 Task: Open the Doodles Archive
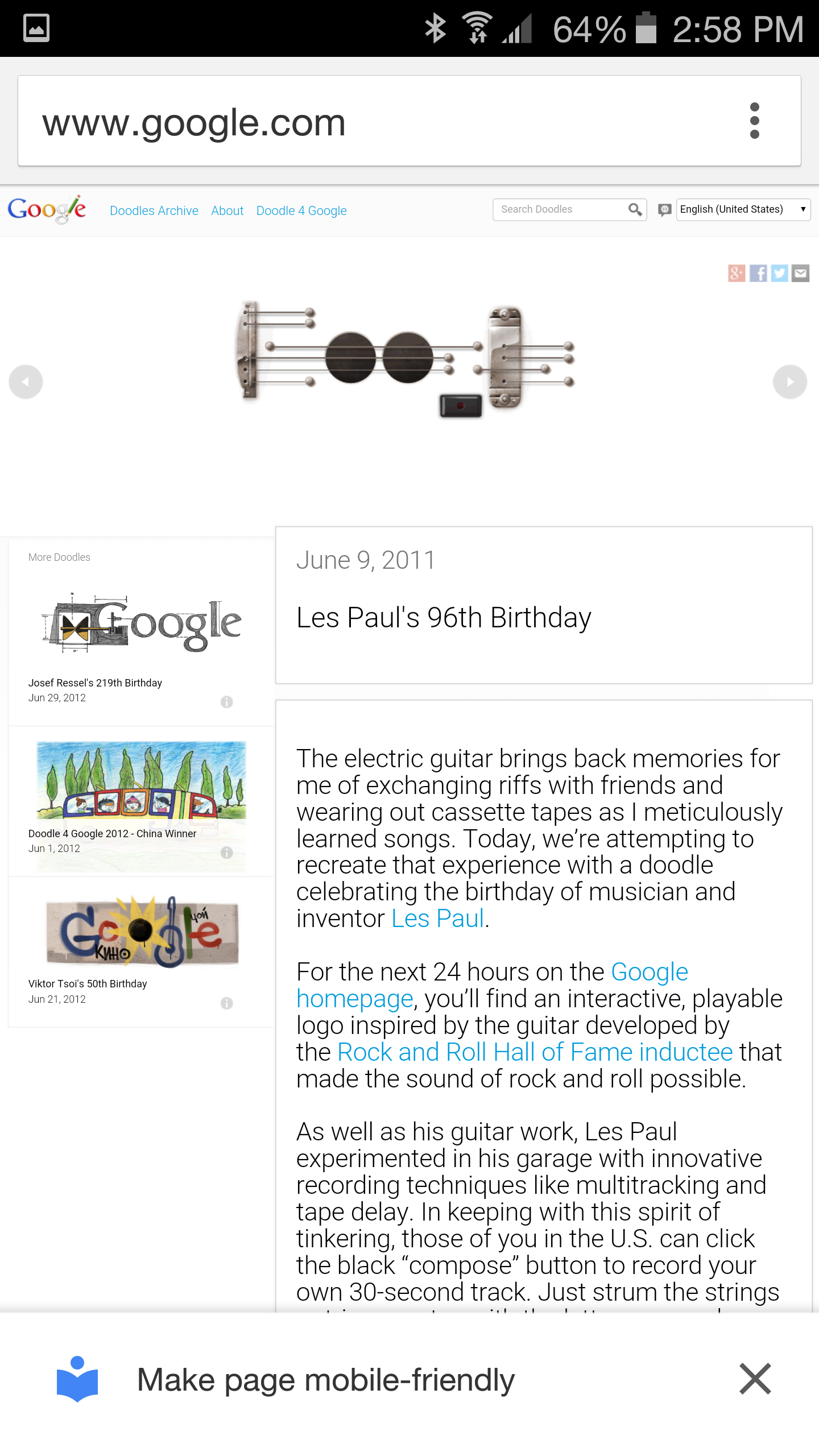tap(154, 210)
